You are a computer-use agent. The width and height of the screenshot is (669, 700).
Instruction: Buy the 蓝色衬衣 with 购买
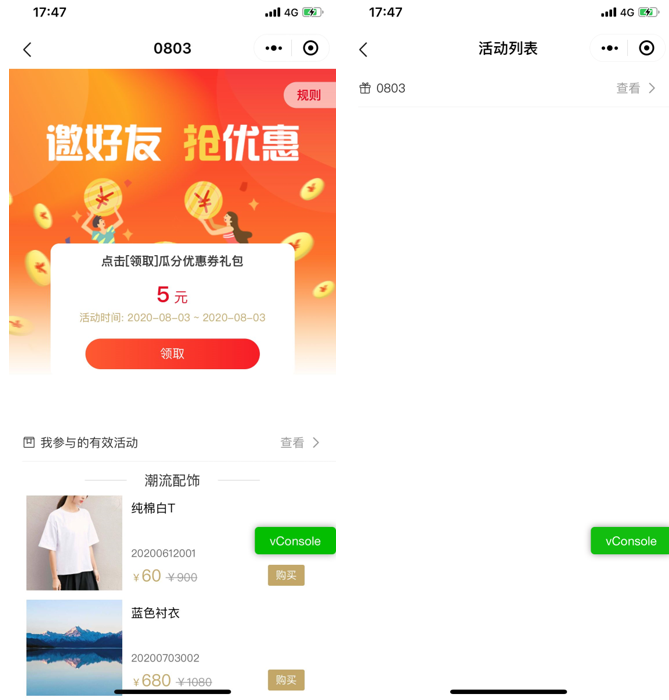pyautogui.click(x=286, y=680)
